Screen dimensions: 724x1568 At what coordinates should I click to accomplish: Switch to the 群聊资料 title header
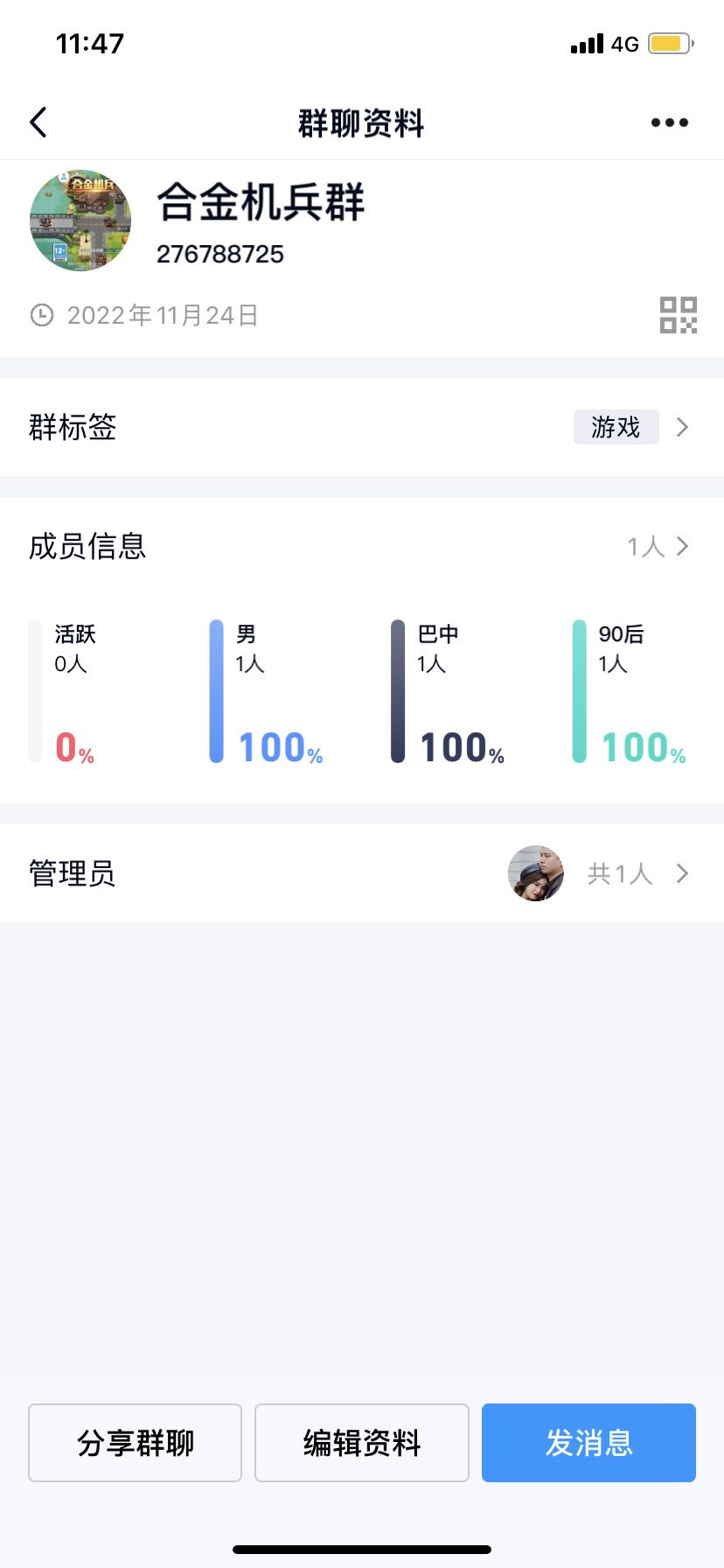click(x=361, y=123)
